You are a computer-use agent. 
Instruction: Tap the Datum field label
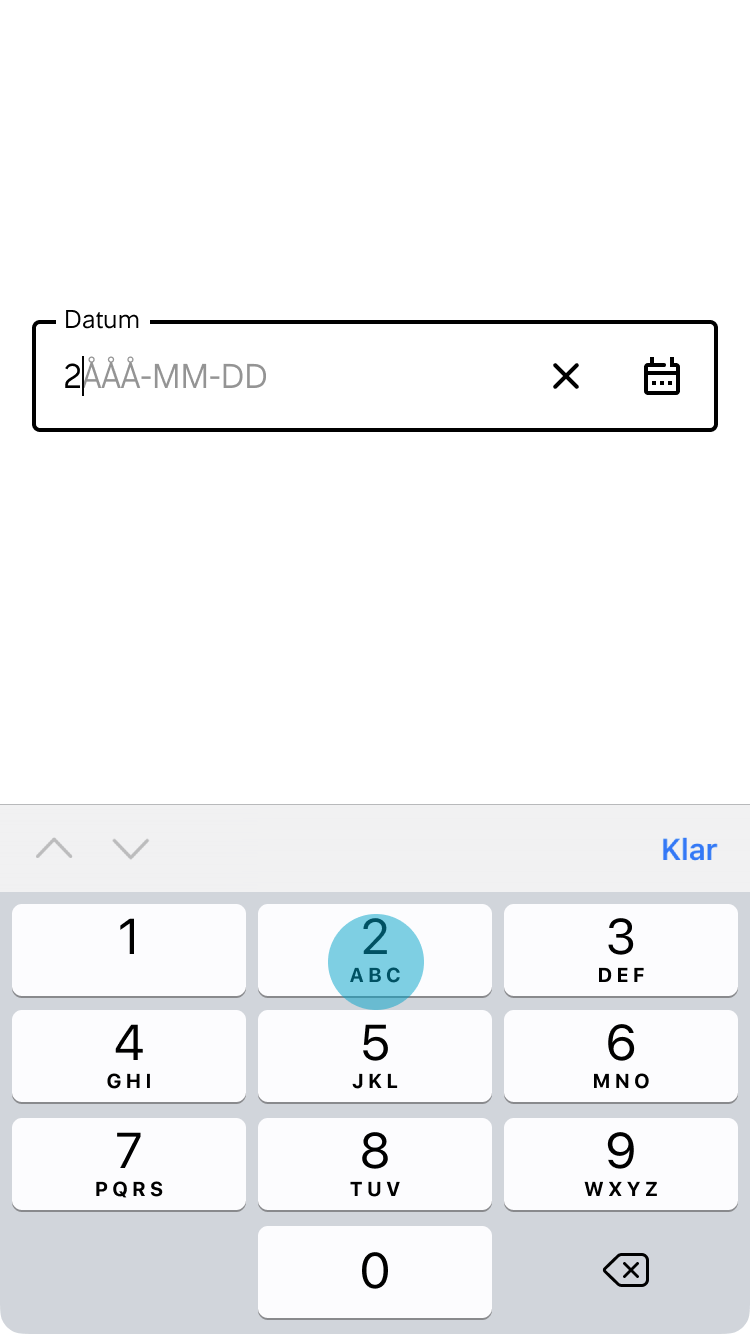tap(101, 319)
